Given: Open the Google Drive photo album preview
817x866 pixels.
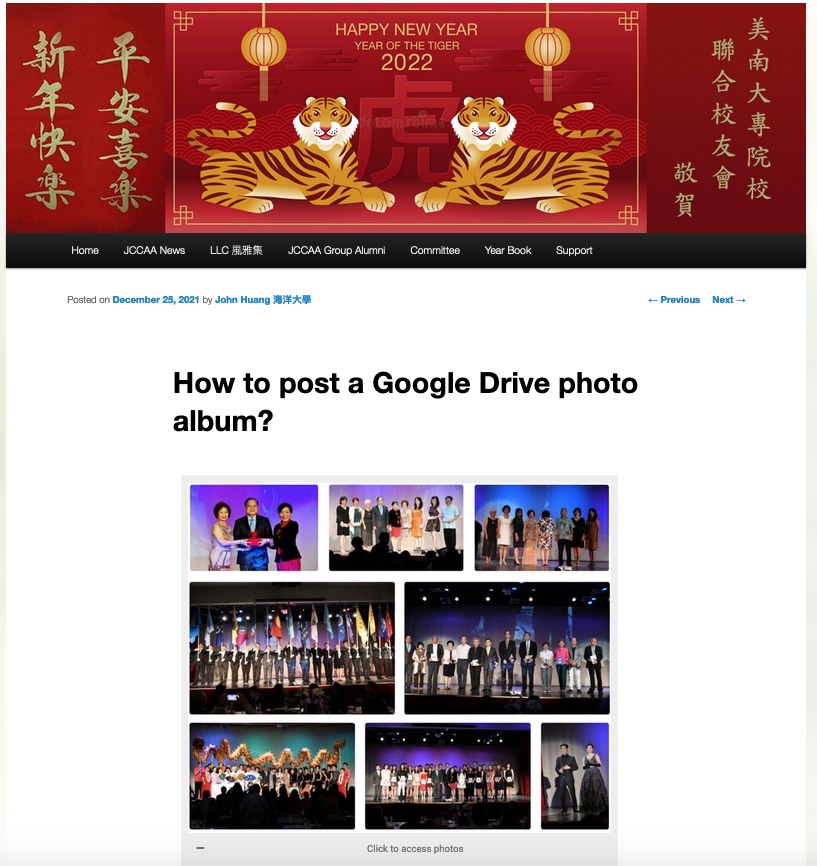Looking at the screenshot, I should pyautogui.click(x=399, y=655).
